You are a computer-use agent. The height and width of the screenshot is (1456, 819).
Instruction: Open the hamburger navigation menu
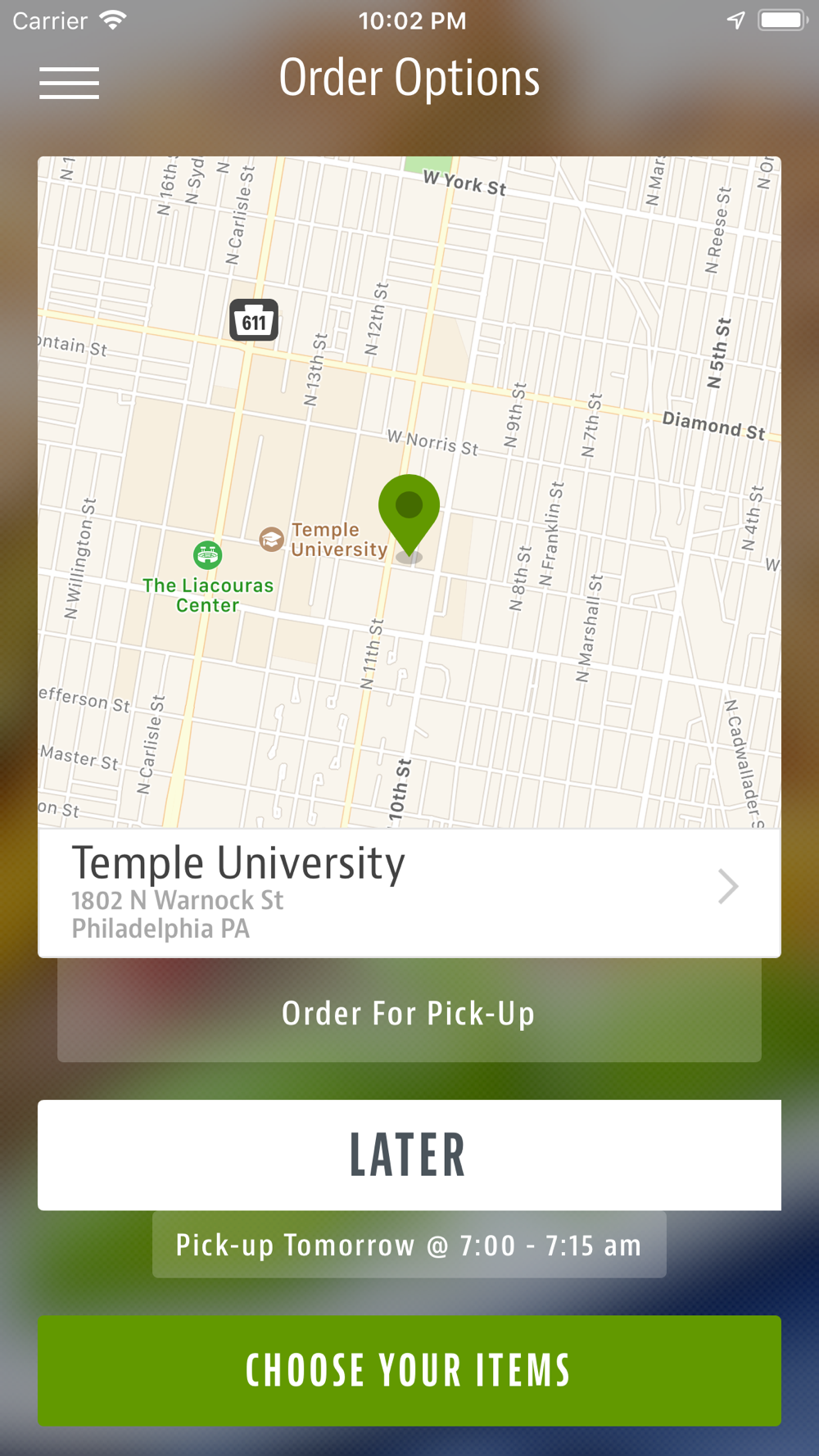tap(69, 83)
